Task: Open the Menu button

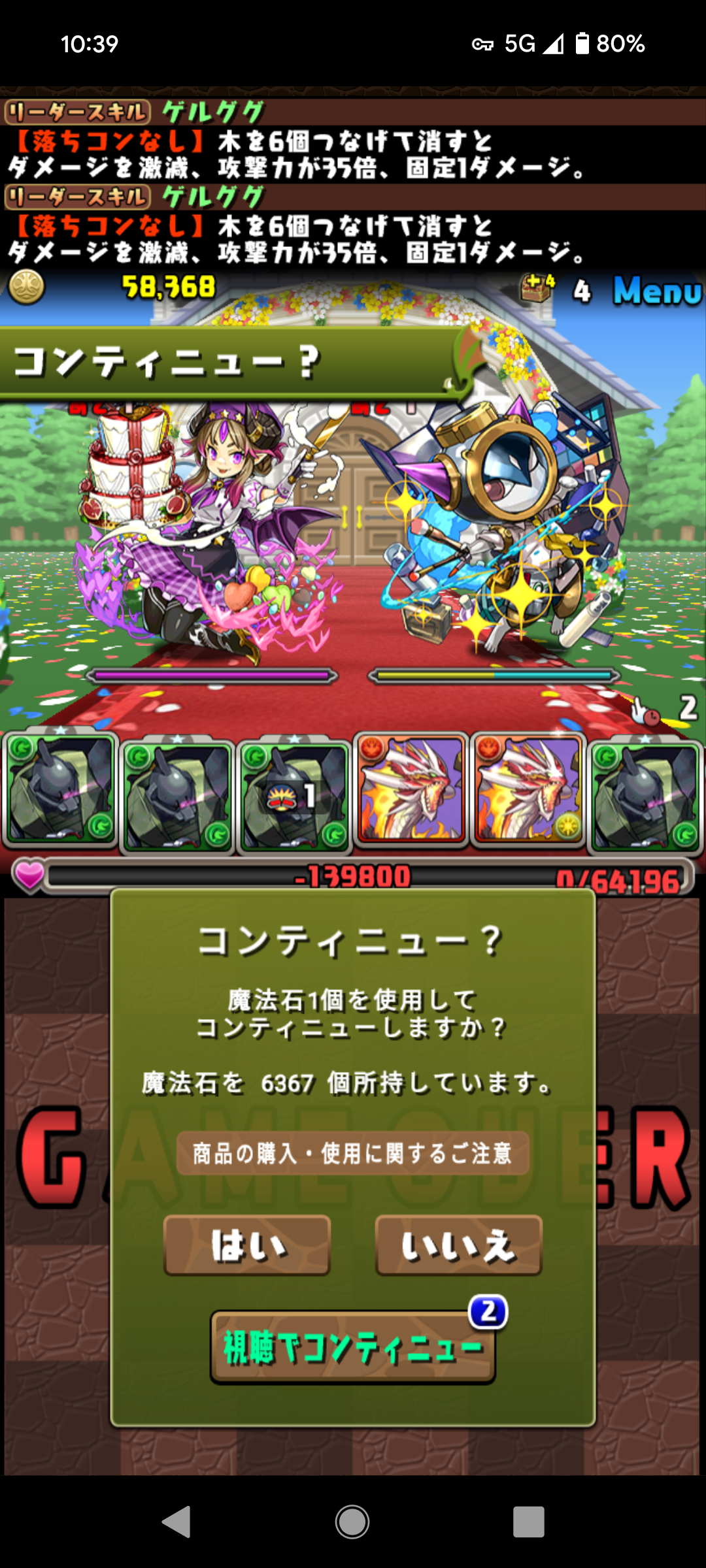Action: [x=658, y=291]
